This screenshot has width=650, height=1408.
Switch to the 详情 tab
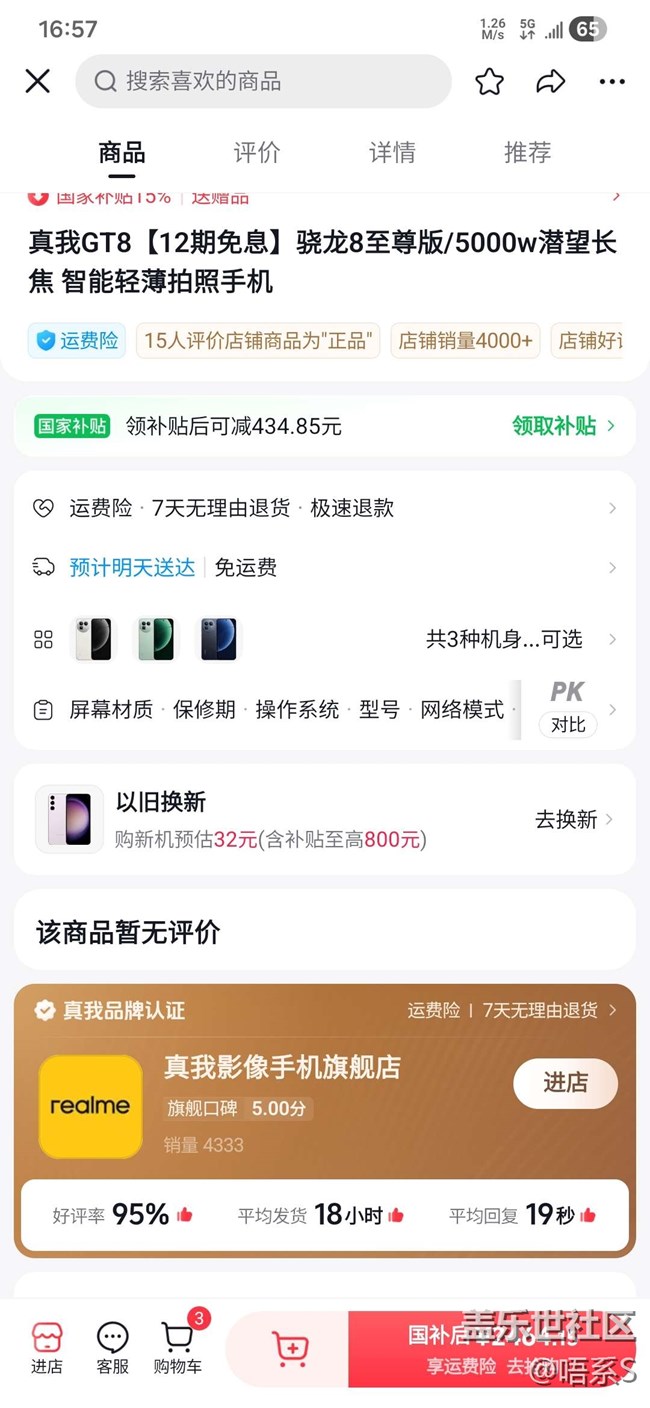392,152
